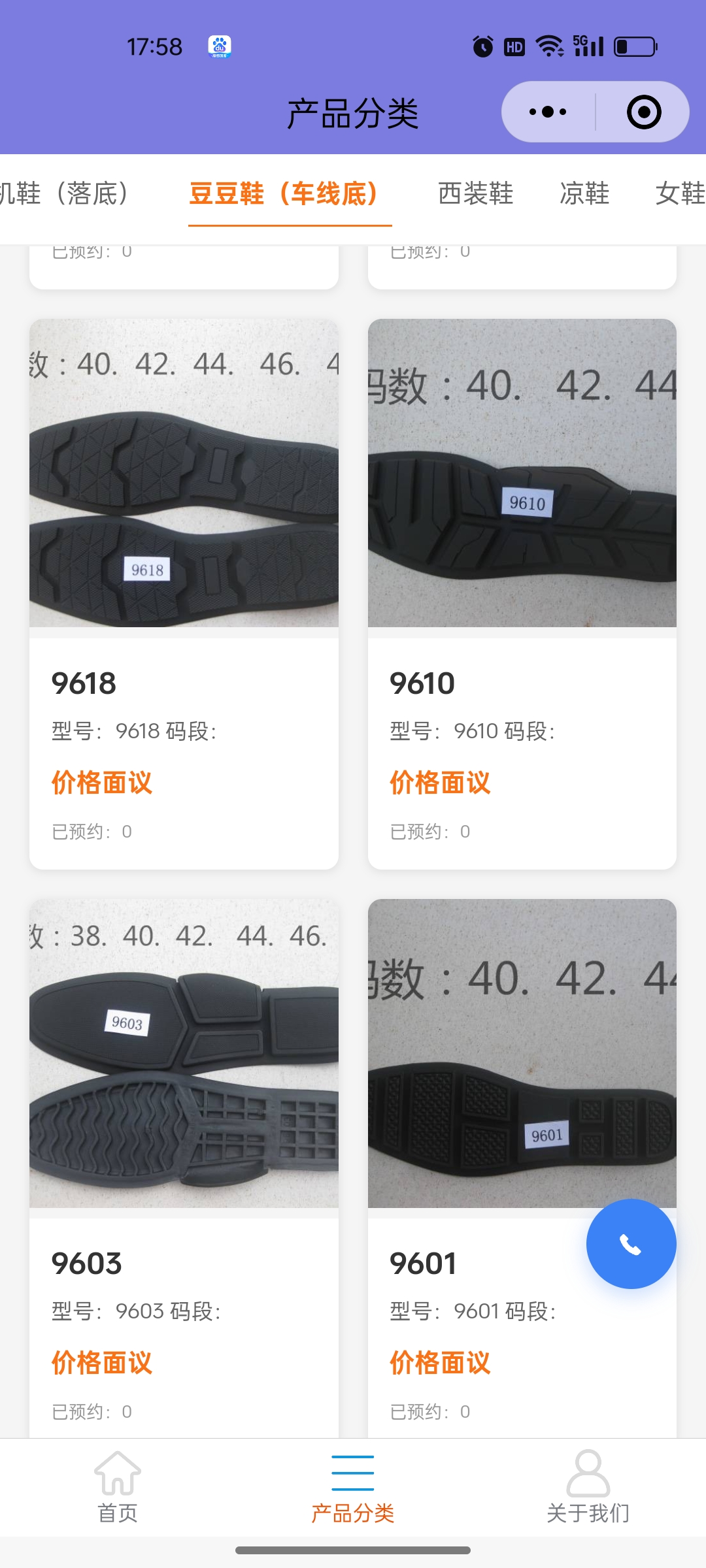The height and width of the screenshot is (1568, 706).
Task: Switch to the 凉鞋 category tab
Action: [x=584, y=193]
